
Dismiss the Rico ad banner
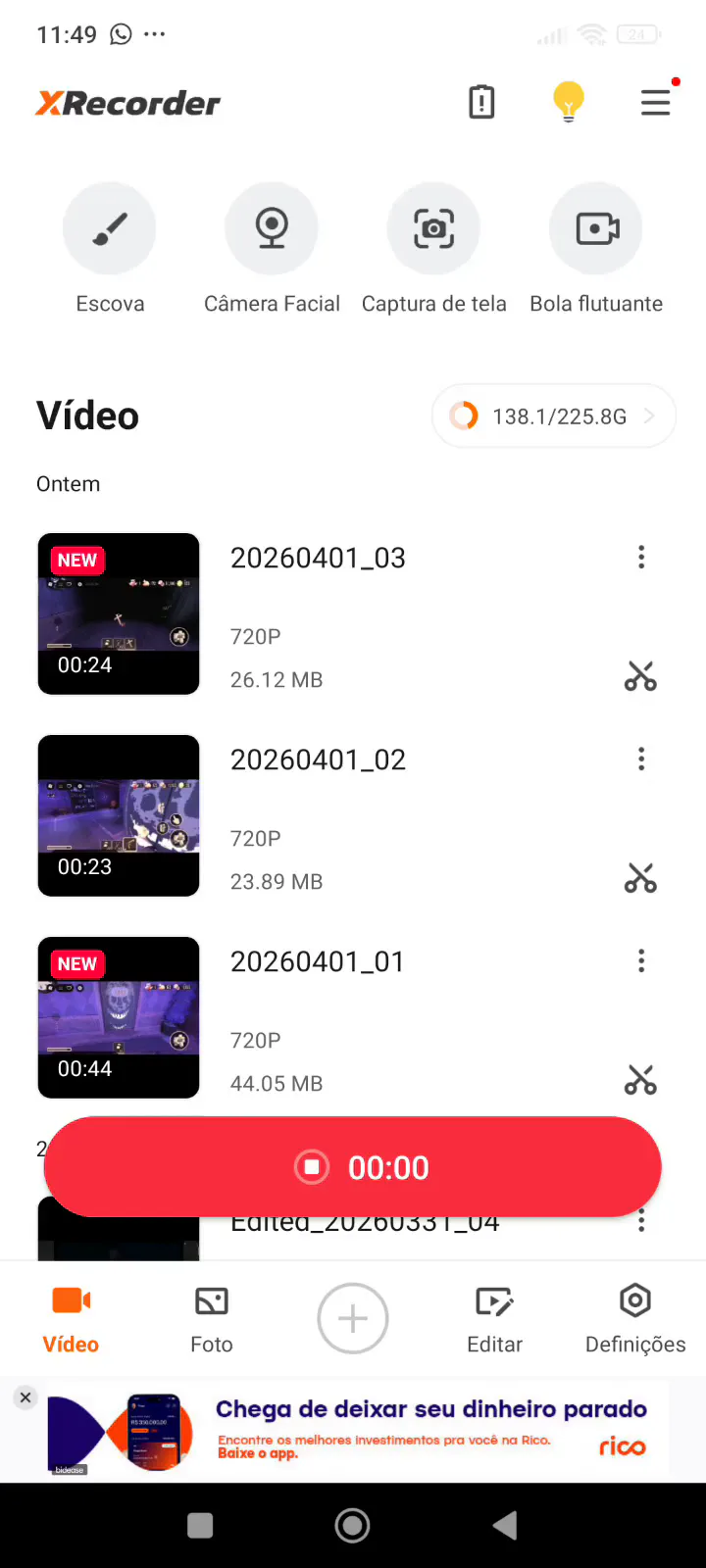[26, 1397]
